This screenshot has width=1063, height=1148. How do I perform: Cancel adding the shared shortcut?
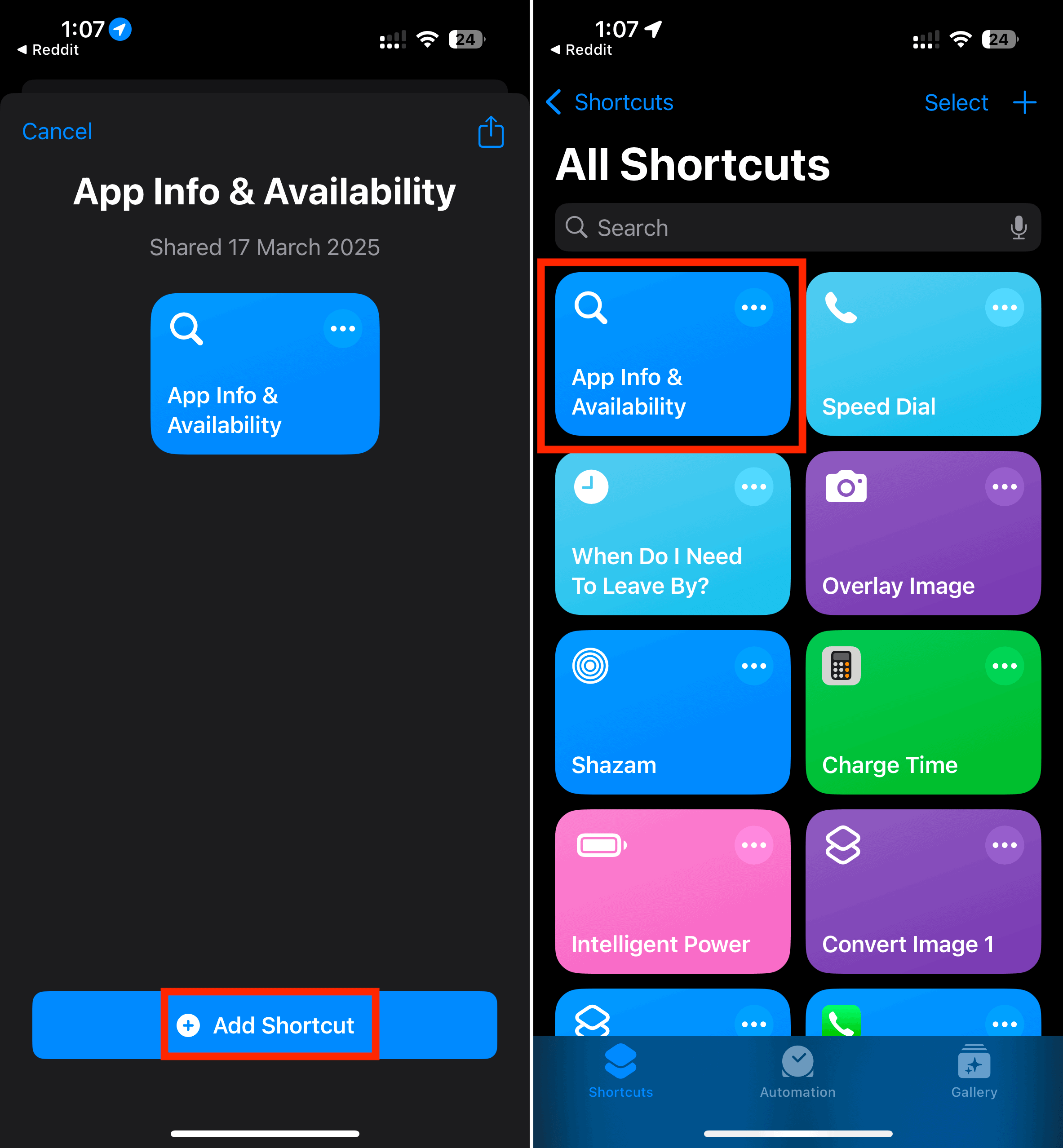tap(57, 132)
